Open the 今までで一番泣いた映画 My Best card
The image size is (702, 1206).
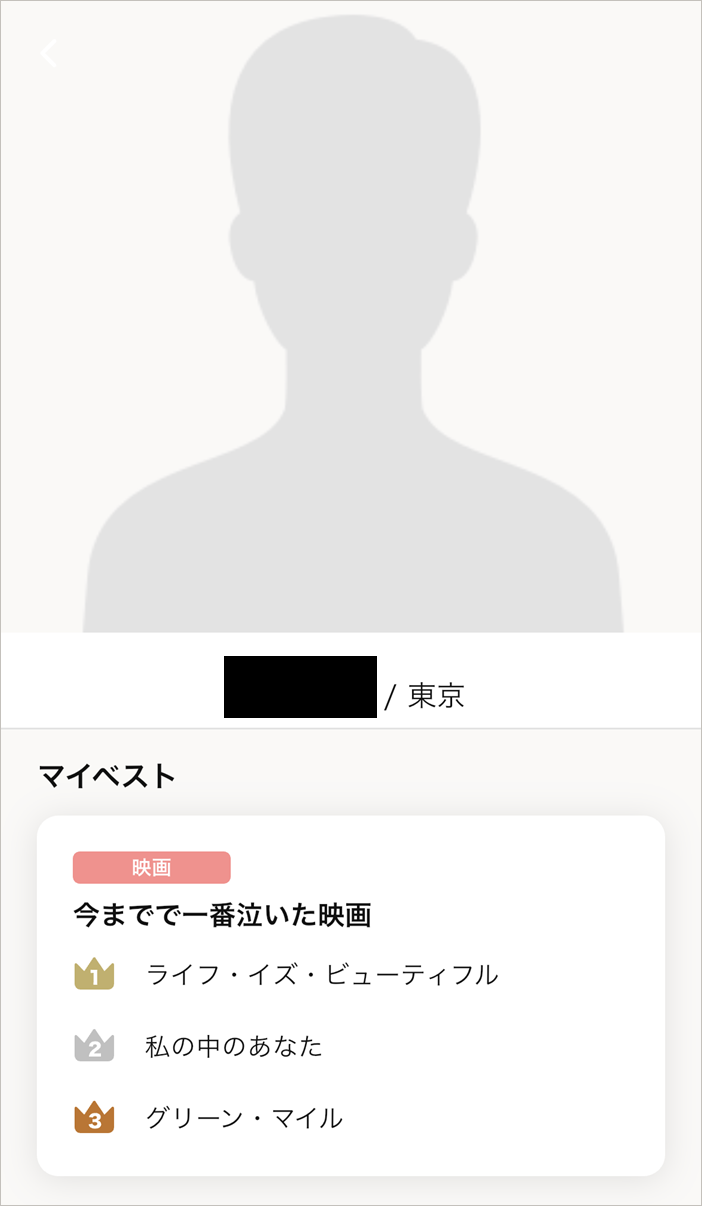click(x=351, y=995)
